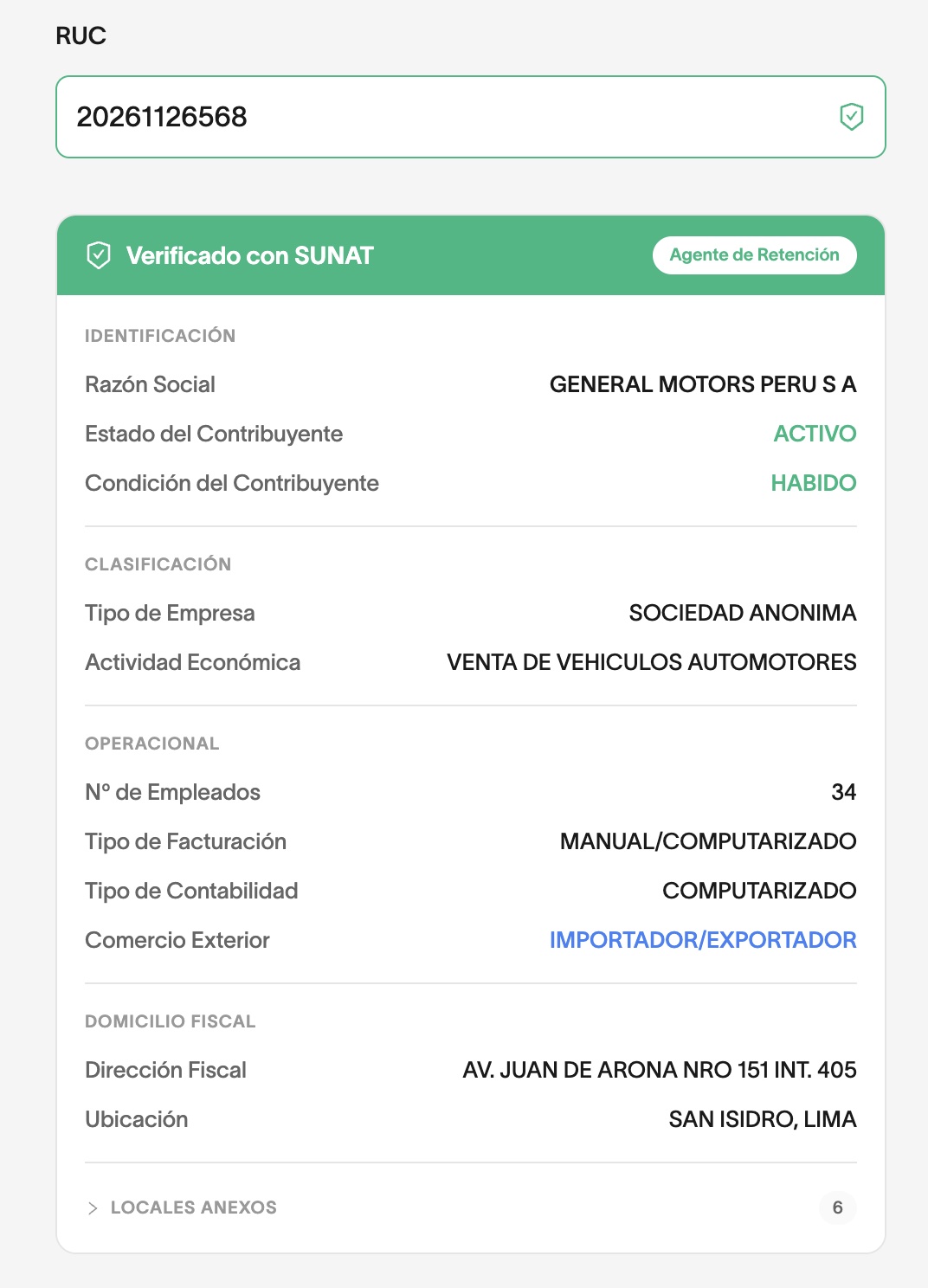Toggle the Agente de Retención status pill
The width and height of the screenshot is (928, 1288).
pos(753,254)
